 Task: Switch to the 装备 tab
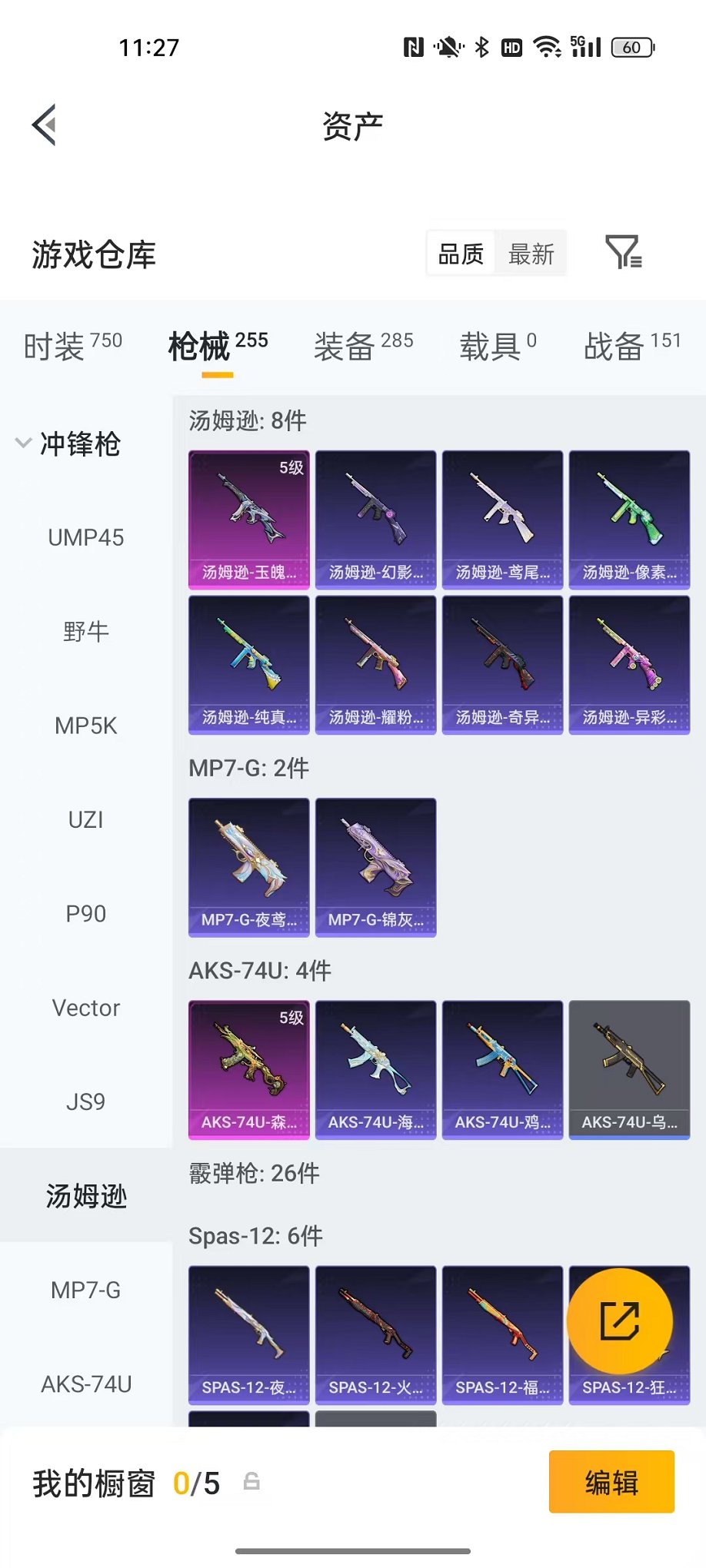click(x=363, y=346)
